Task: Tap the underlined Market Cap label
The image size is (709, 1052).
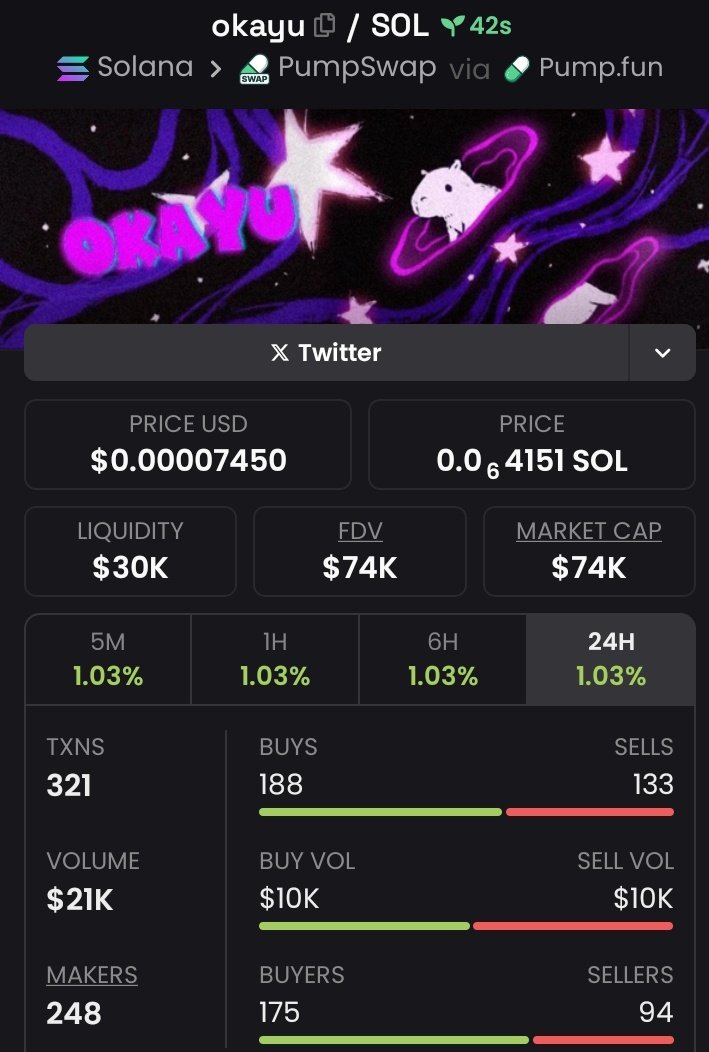Action: click(589, 531)
